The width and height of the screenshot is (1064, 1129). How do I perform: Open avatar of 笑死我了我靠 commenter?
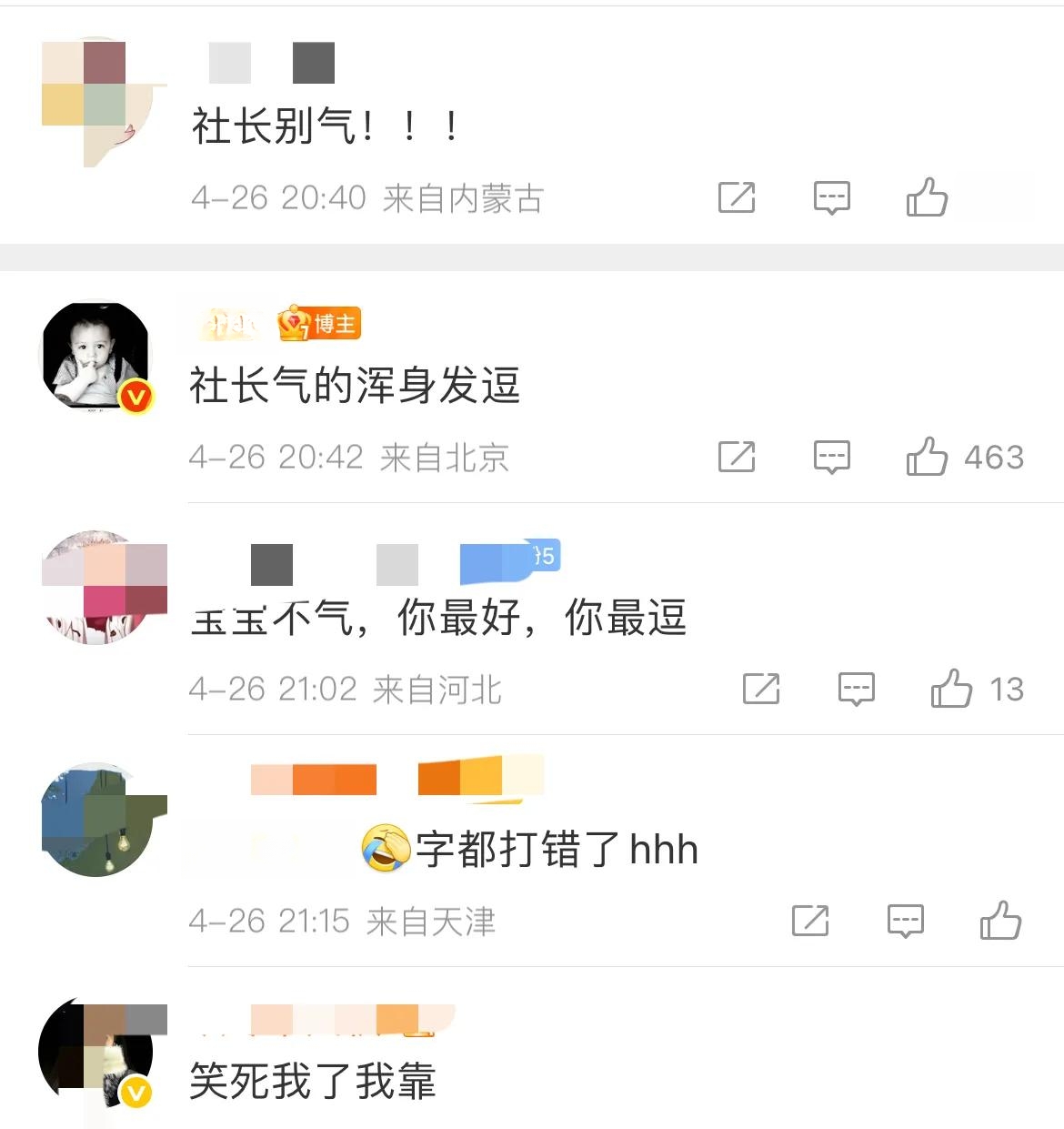coord(96,1053)
